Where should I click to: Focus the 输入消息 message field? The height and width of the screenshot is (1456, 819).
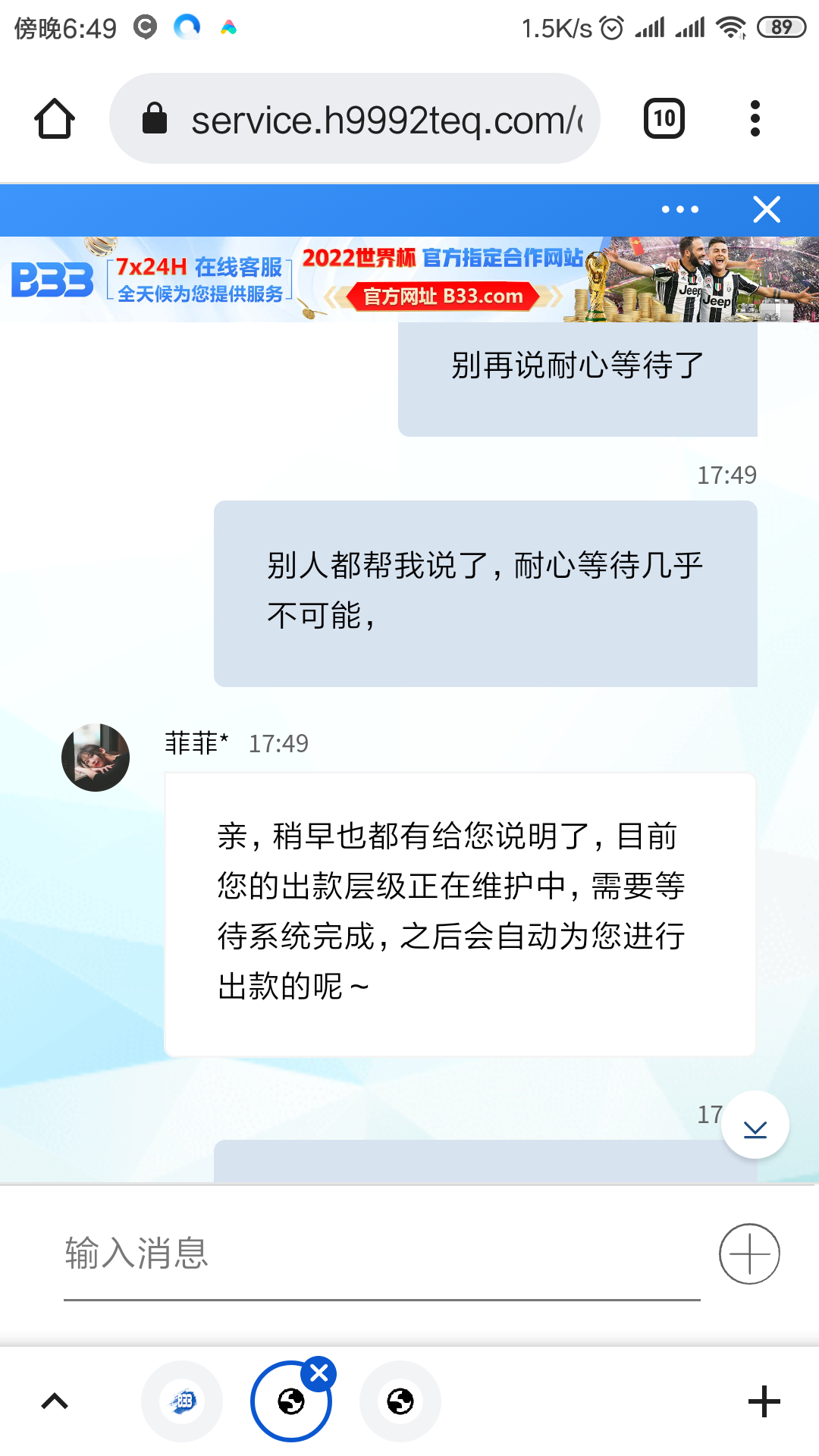(x=379, y=1254)
